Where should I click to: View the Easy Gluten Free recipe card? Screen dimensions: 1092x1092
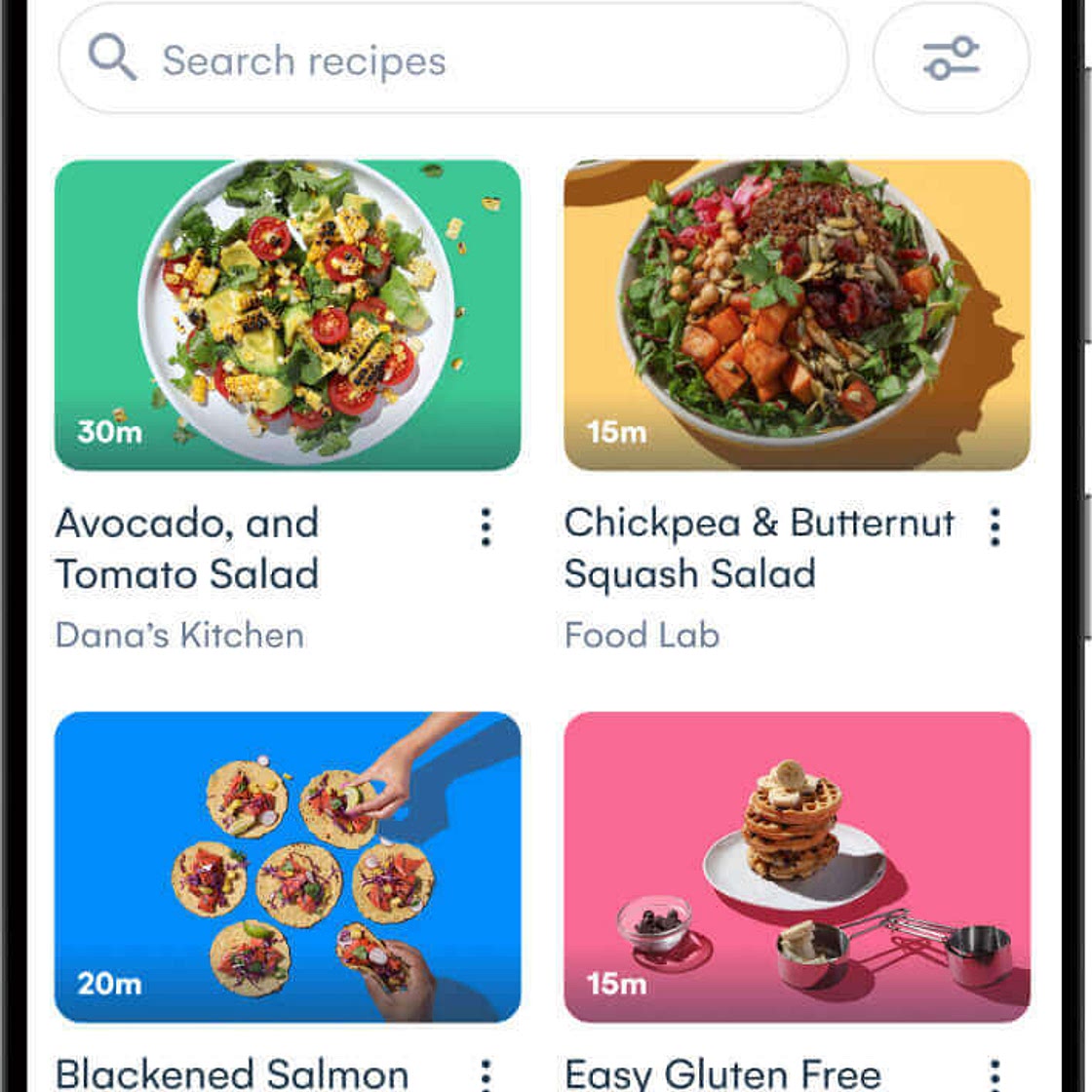pos(797,866)
